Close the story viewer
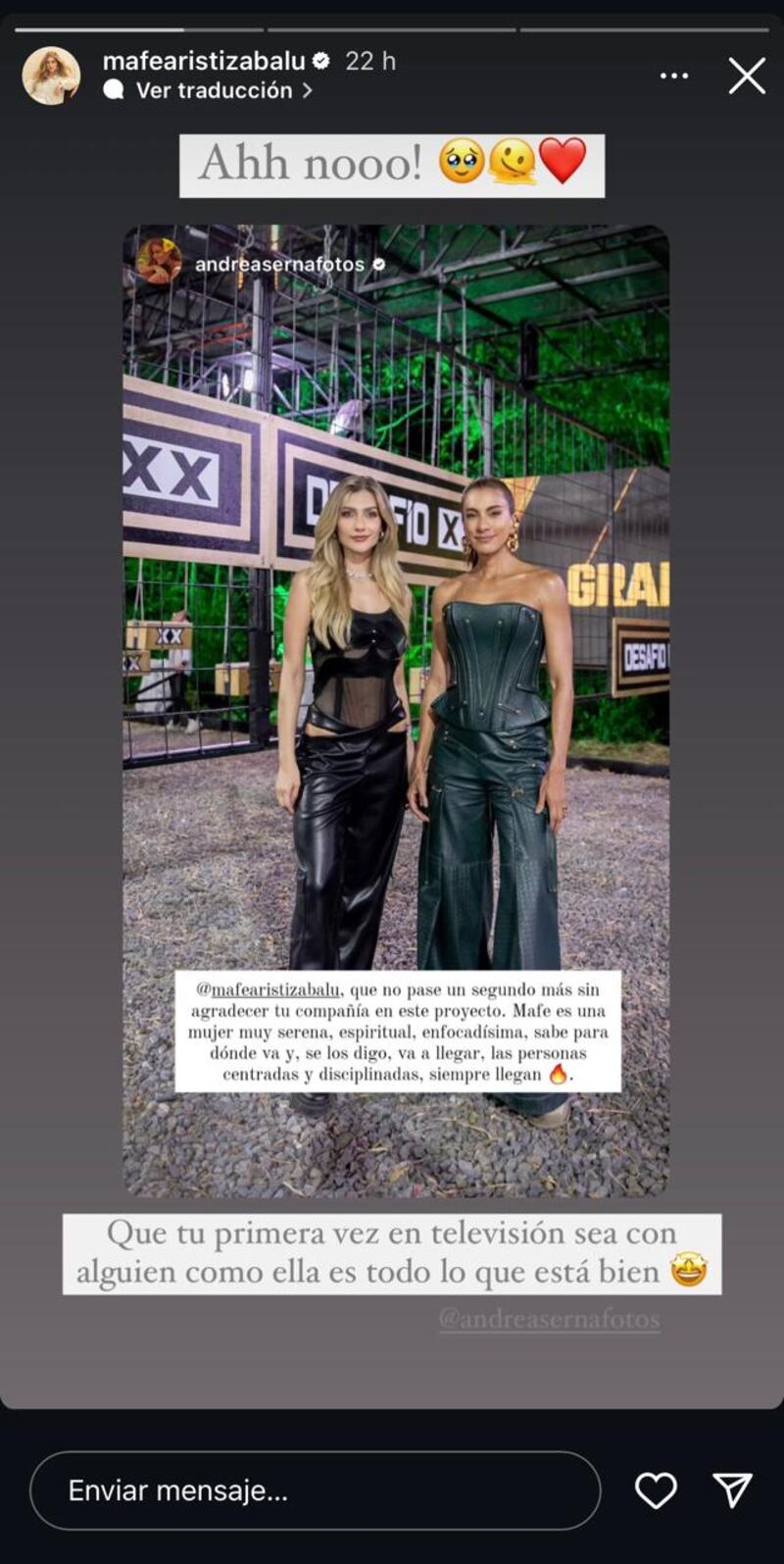Screen dimensions: 784x1564 point(747,76)
